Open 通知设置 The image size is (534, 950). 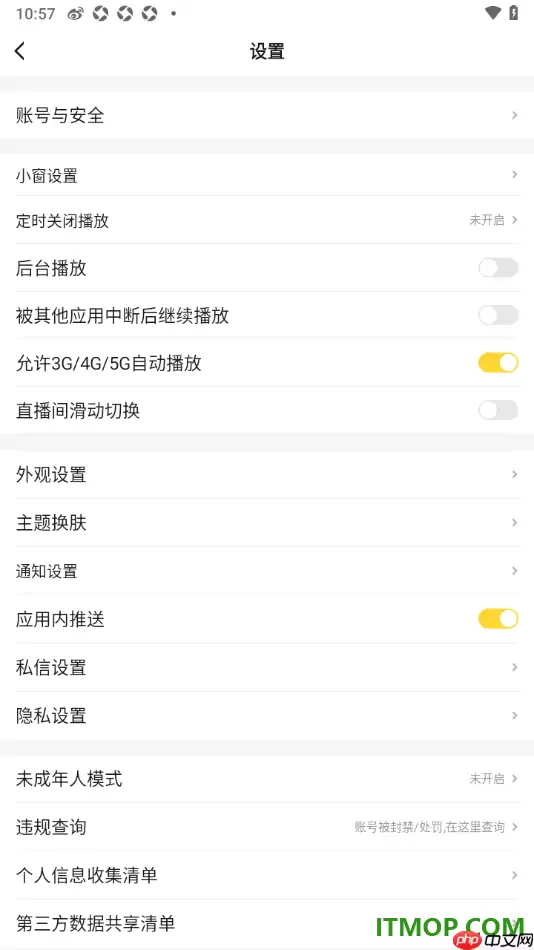(267, 571)
